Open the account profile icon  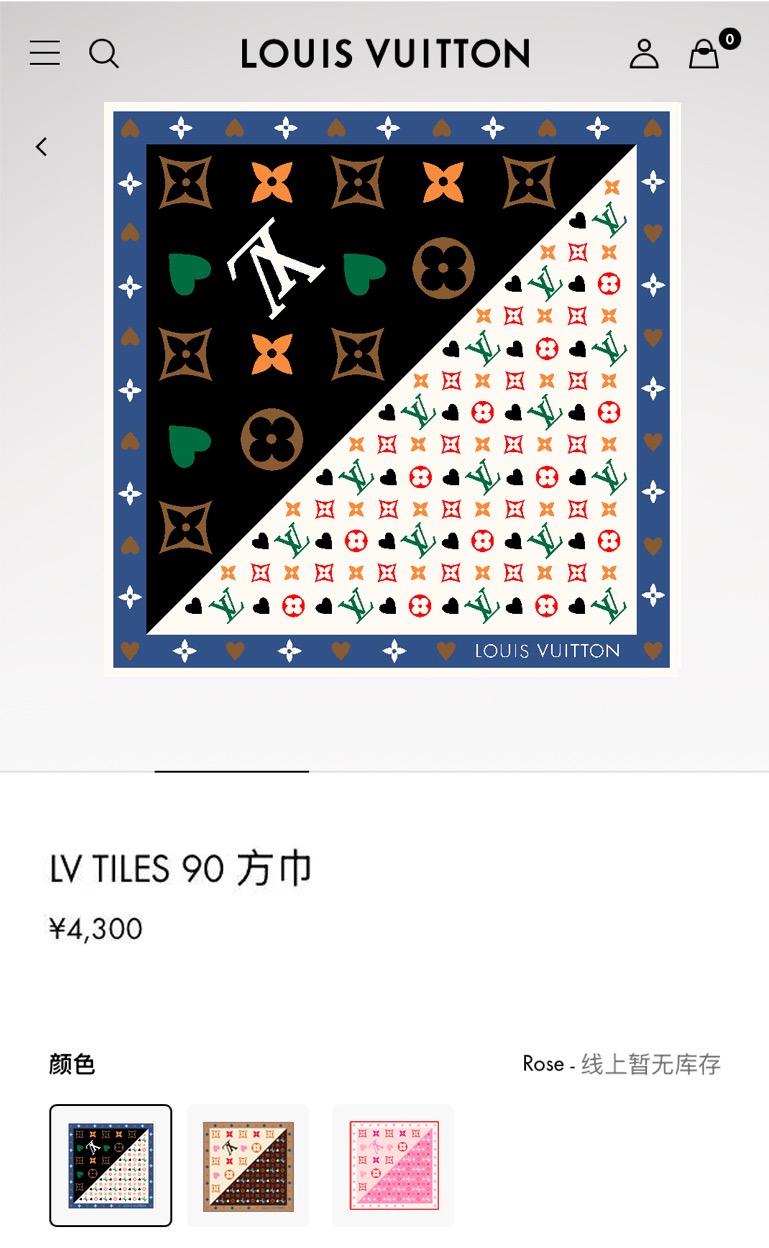pyautogui.click(x=644, y=53)
